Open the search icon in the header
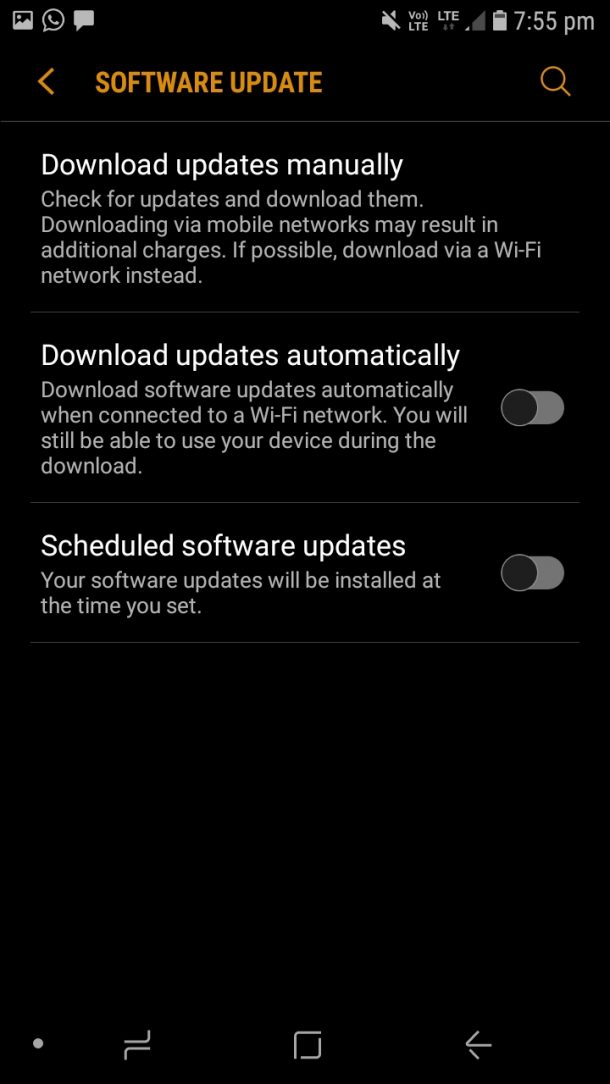The image size is (610, 1084). coord(555,81)
